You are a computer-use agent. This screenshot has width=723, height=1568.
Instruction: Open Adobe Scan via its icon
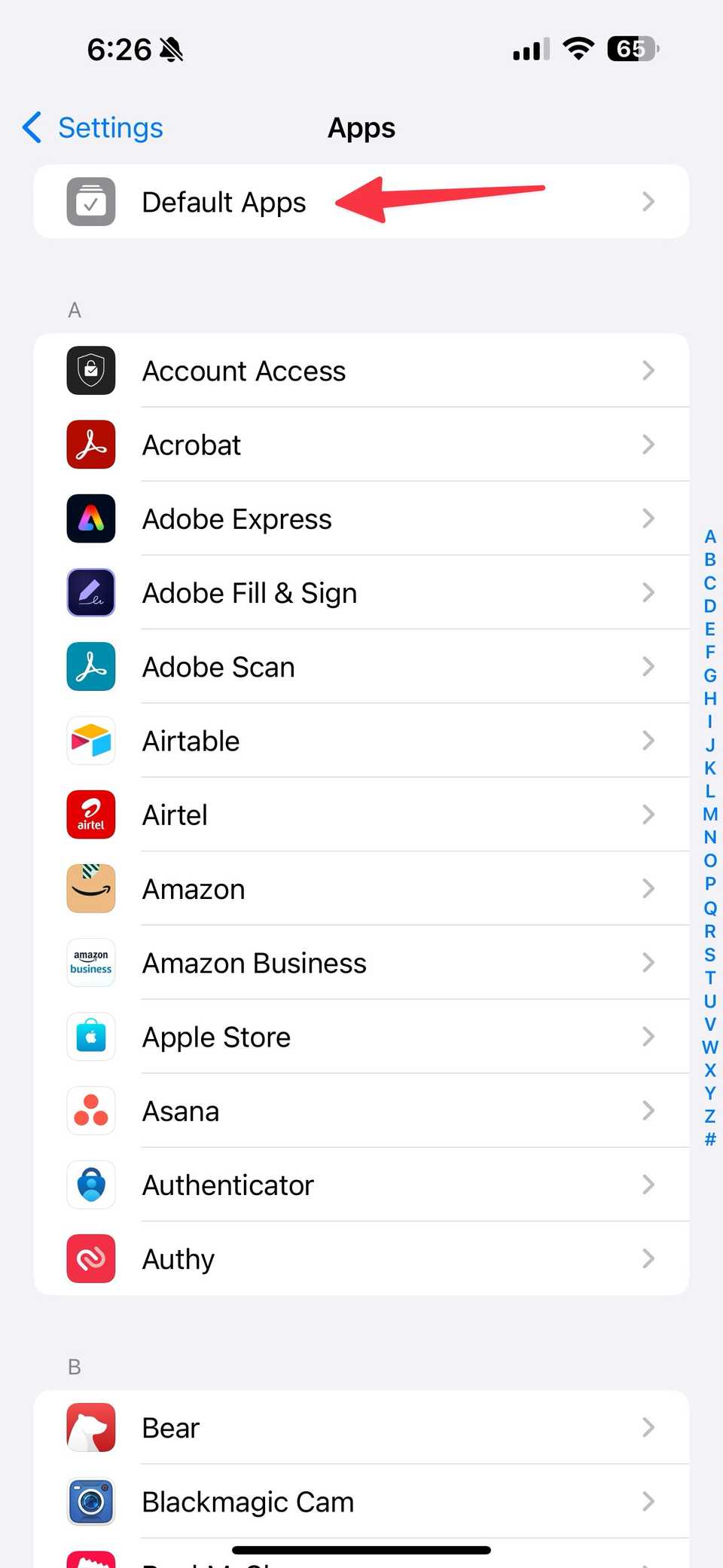[x=90, y=666]
